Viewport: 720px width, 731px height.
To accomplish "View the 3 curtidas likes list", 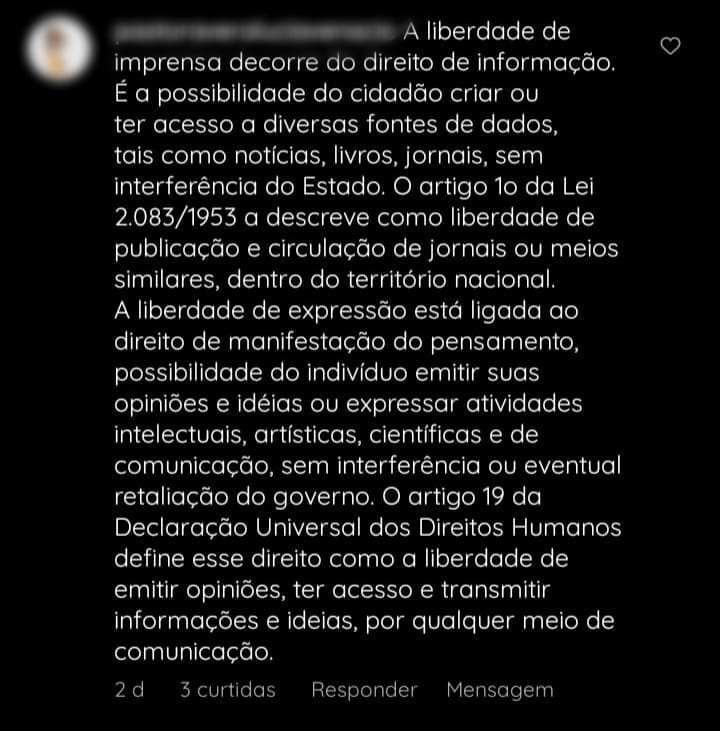I will pos(228,690).
